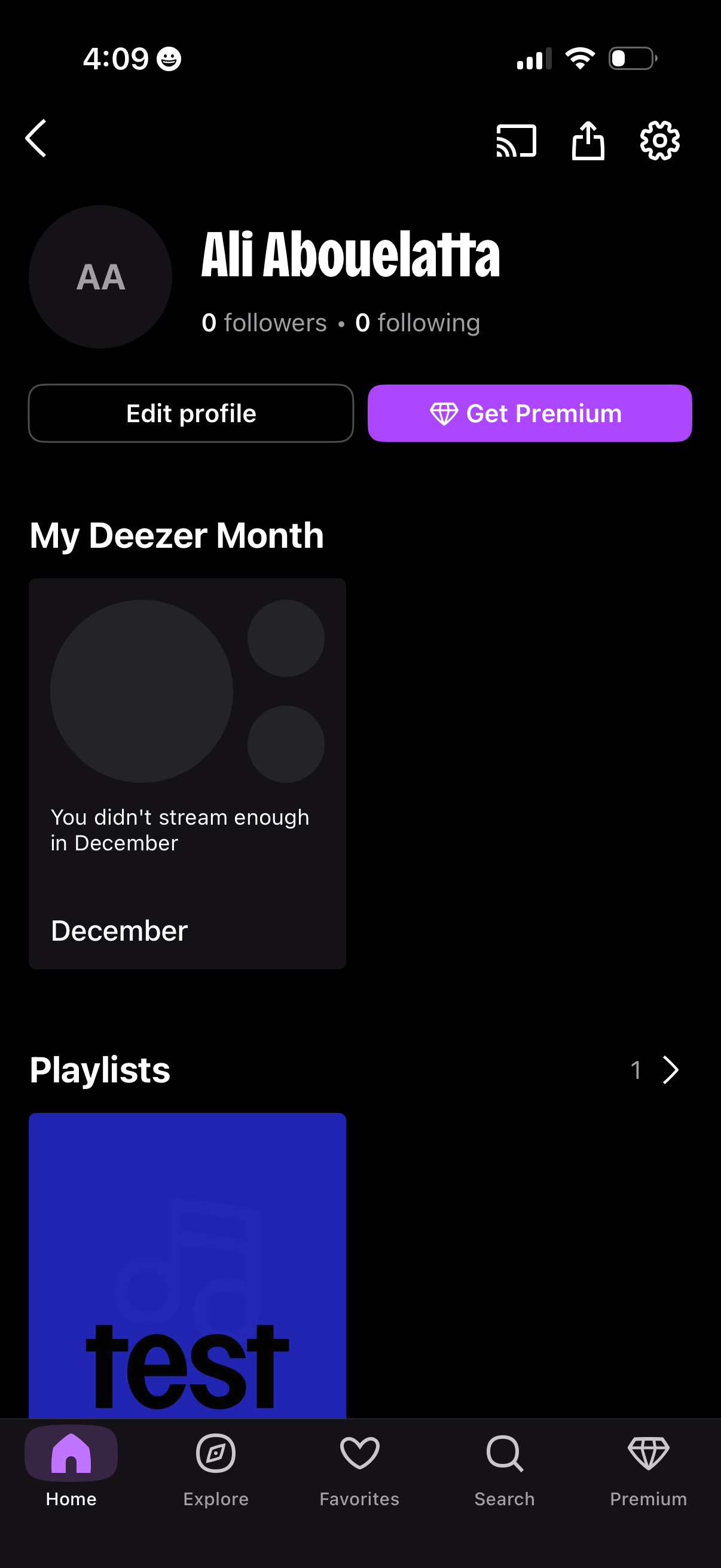Select the Explore compass icon
This screenshot has width=721, height=1568.
215,1454
